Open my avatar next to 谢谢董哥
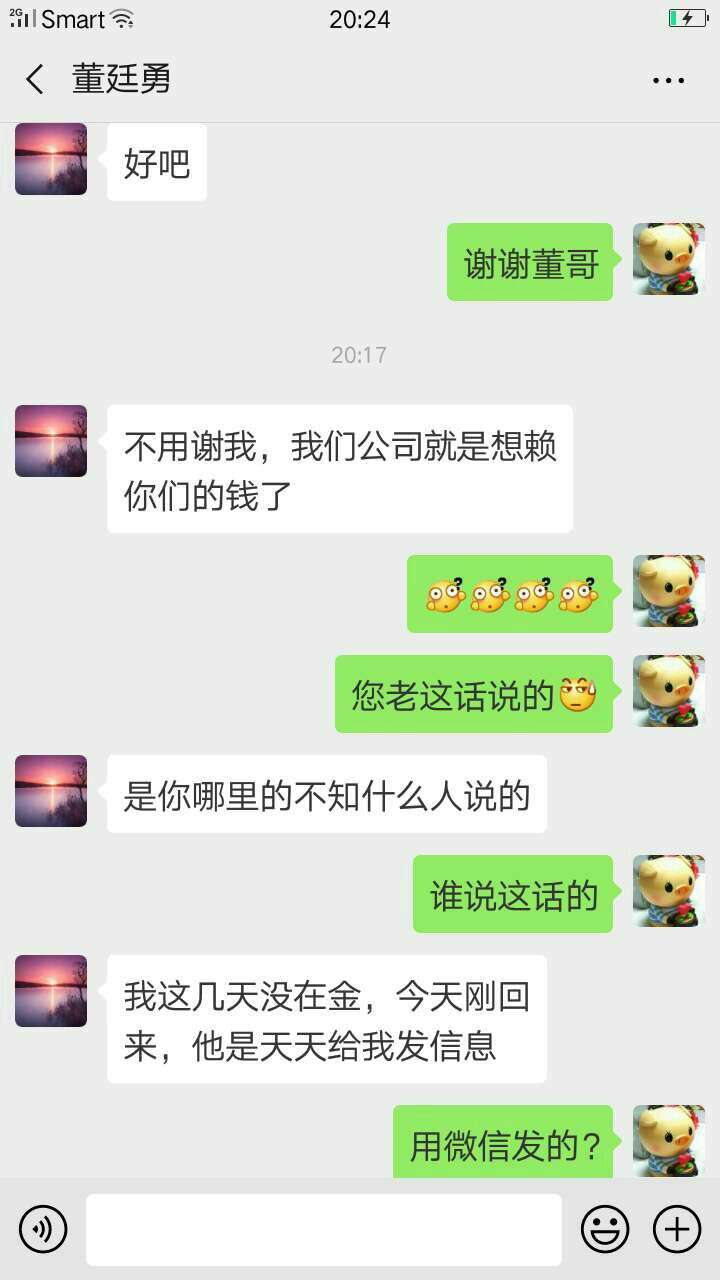This screenshot has width=720, height=1280. point(669,259)
